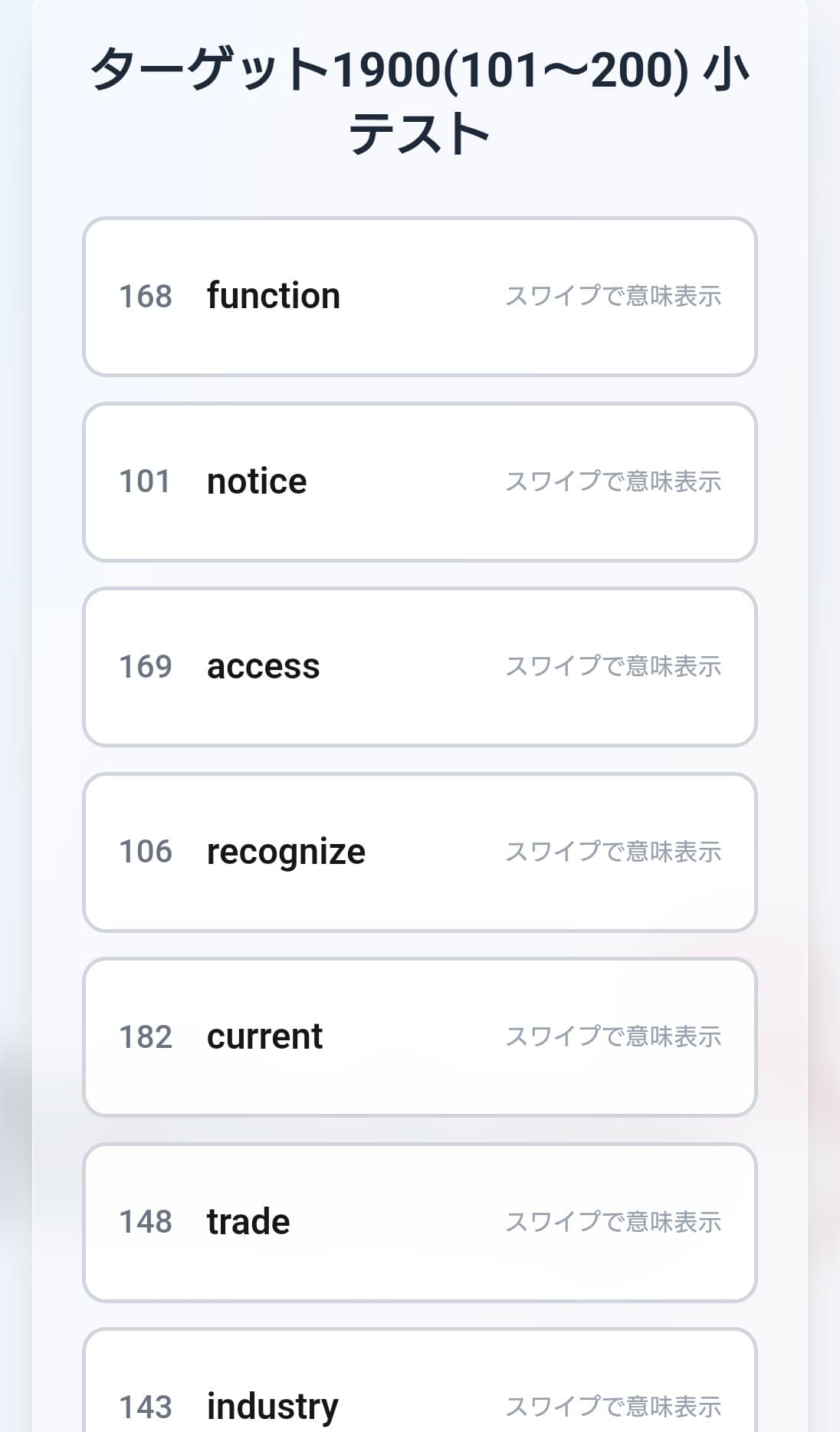Viewport: 840px width, 1432px height.
Task: Tap スワイプで意味表示 beside current
Action: pos(614,1036)
